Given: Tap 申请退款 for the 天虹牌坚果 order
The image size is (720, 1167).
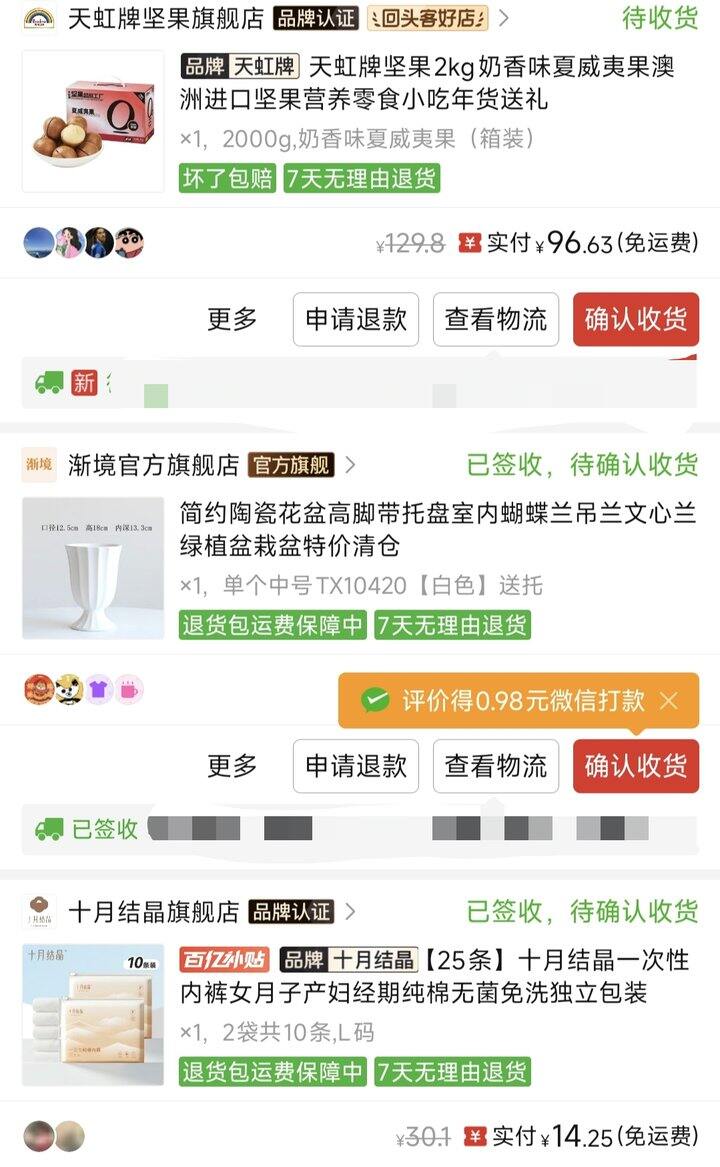Looking at the screenshot, I should click(356, 320).
